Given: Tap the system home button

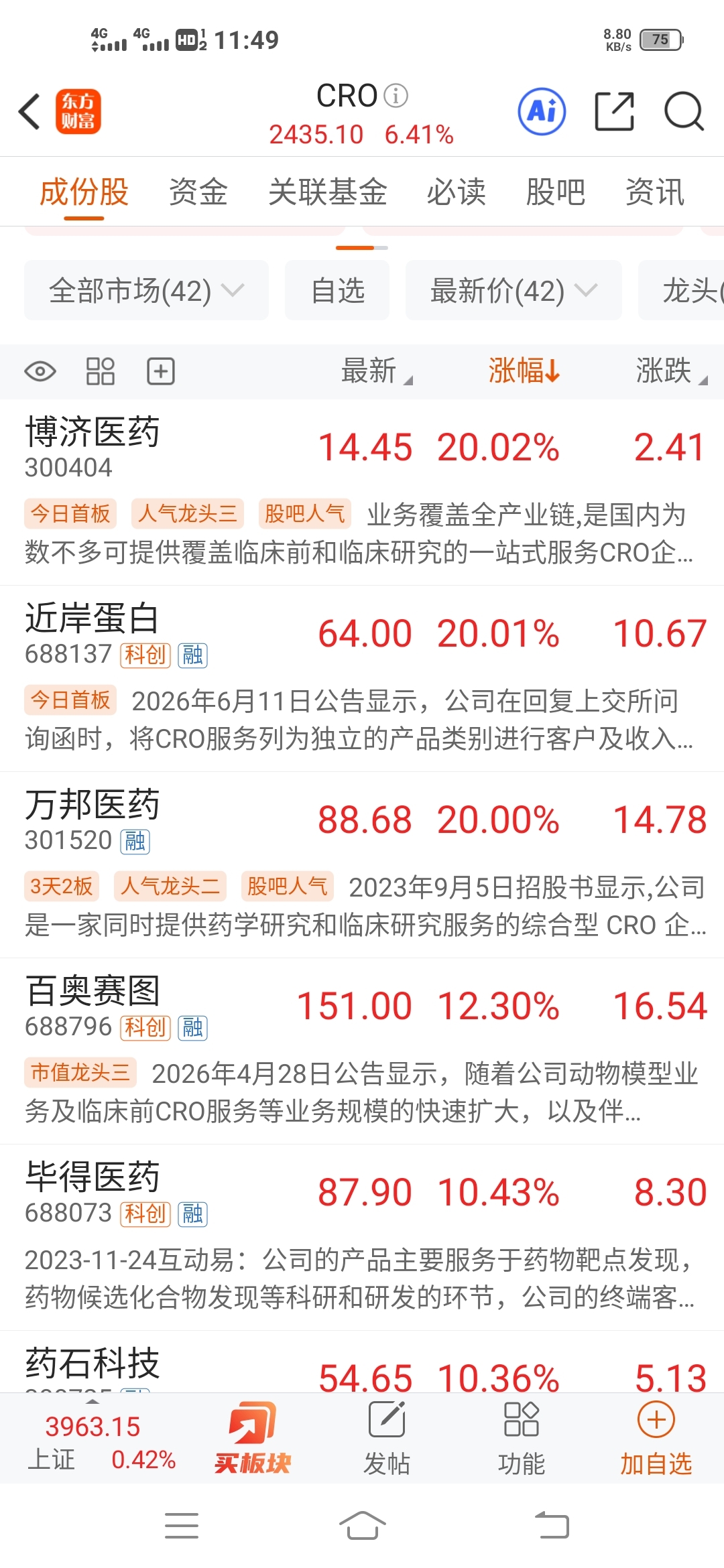Looking at the screenshot, I should (362, 1526).
